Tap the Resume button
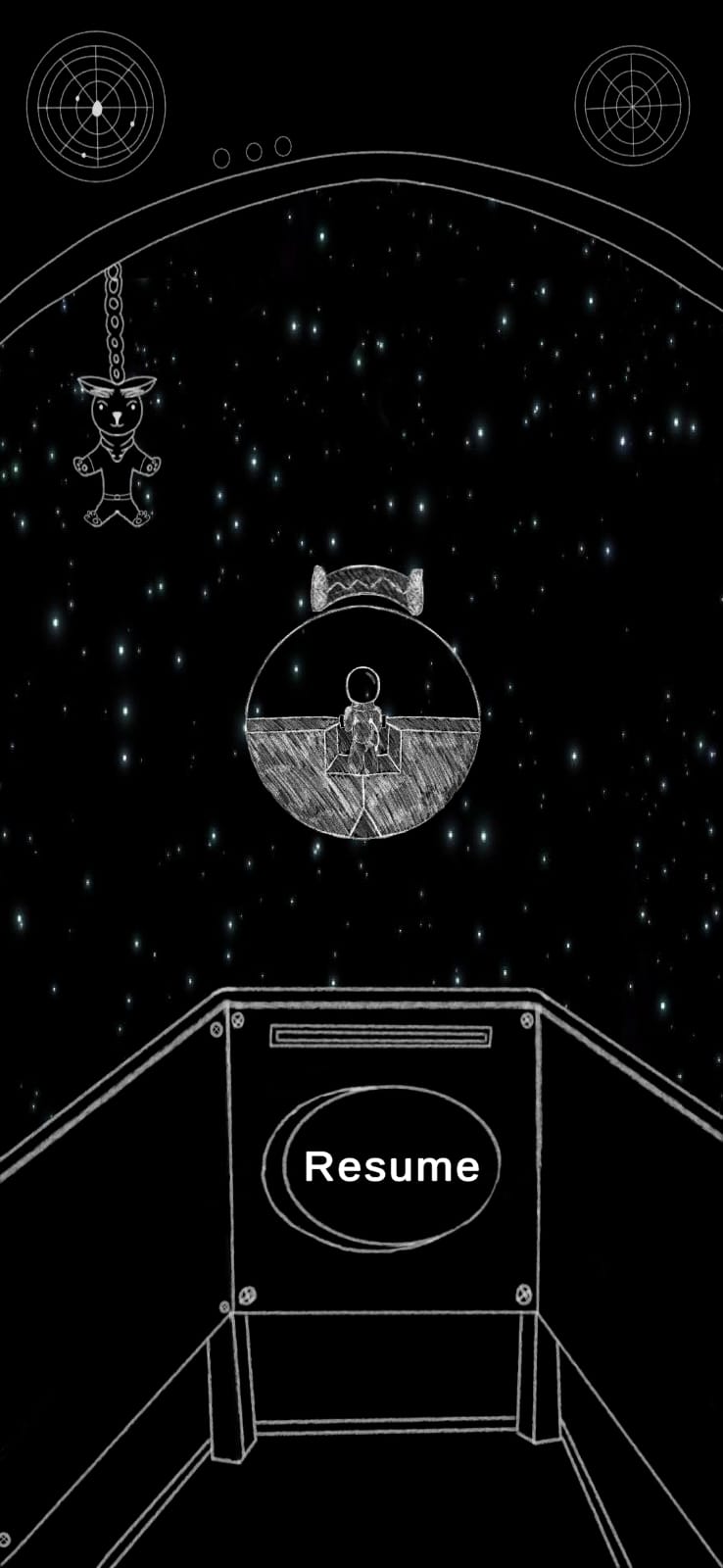The height and width of the screenshot is (1568, 723). click(382, 1166)
